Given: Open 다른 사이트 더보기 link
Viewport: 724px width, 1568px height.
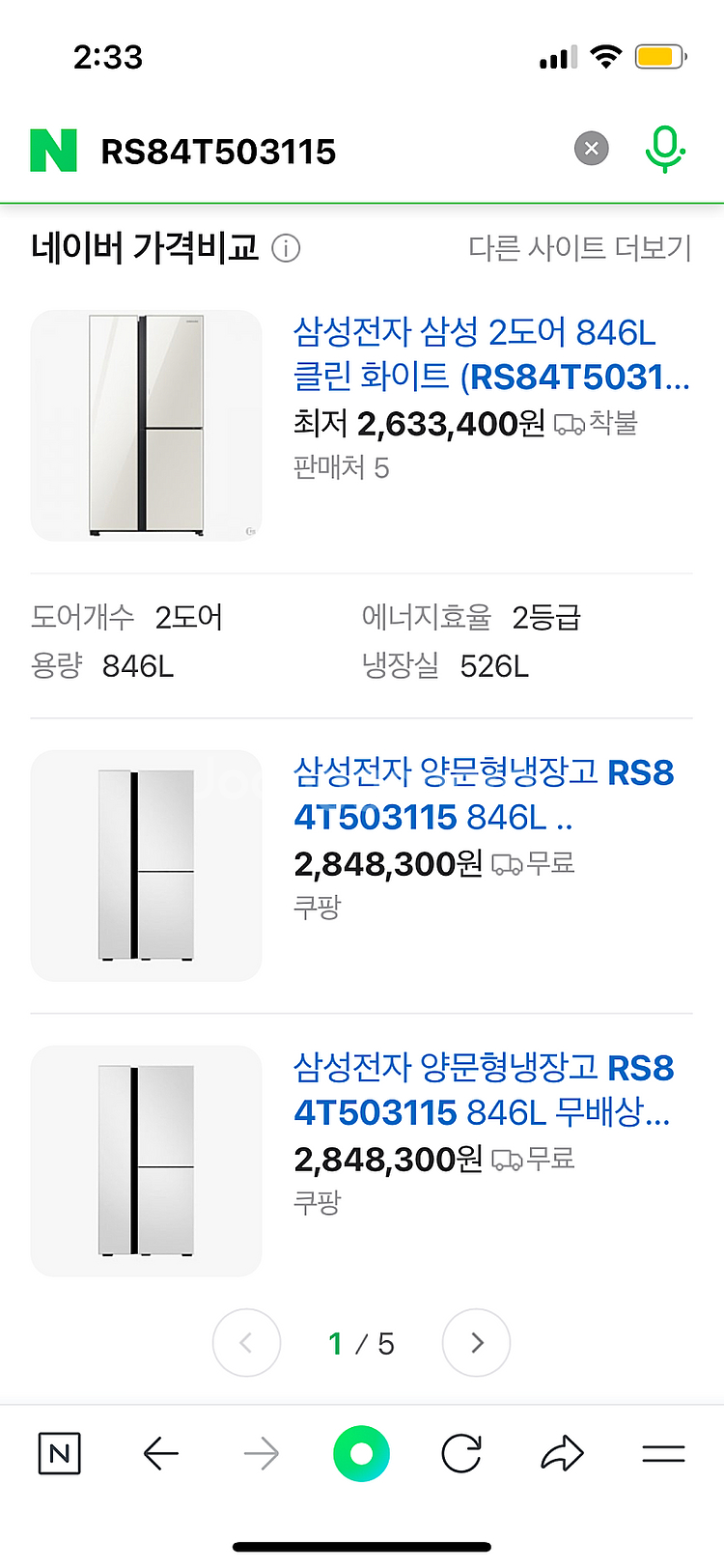Looking at the screenshot, I should (x=580, y=248).
